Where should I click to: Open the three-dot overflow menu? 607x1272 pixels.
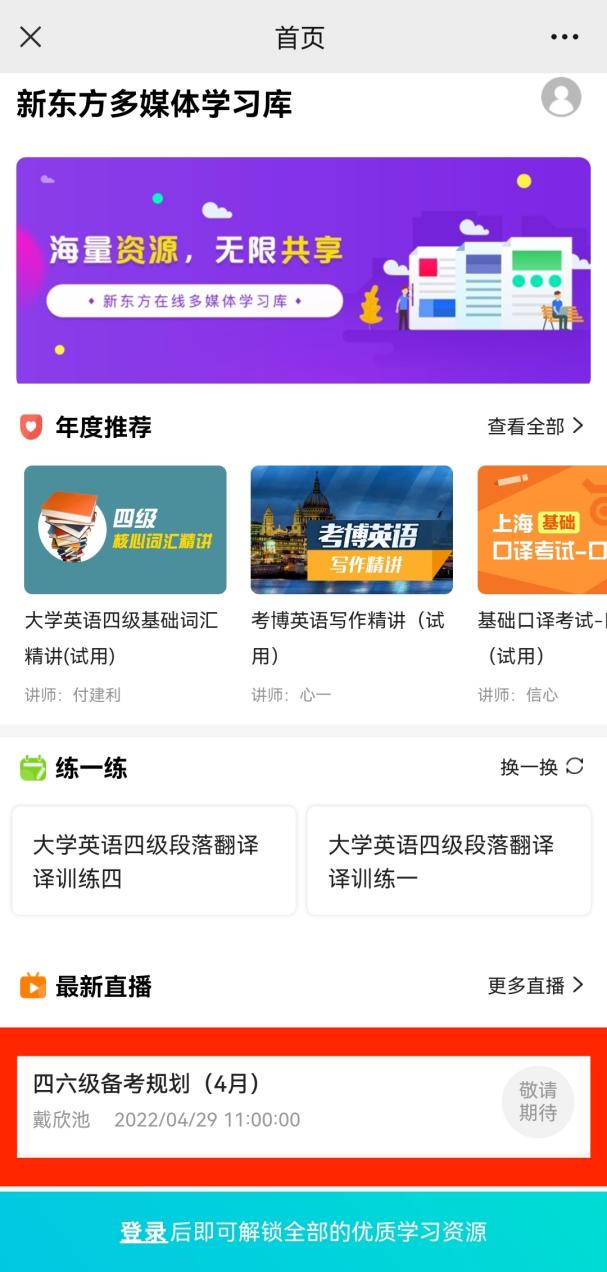(x=564, y=37)
